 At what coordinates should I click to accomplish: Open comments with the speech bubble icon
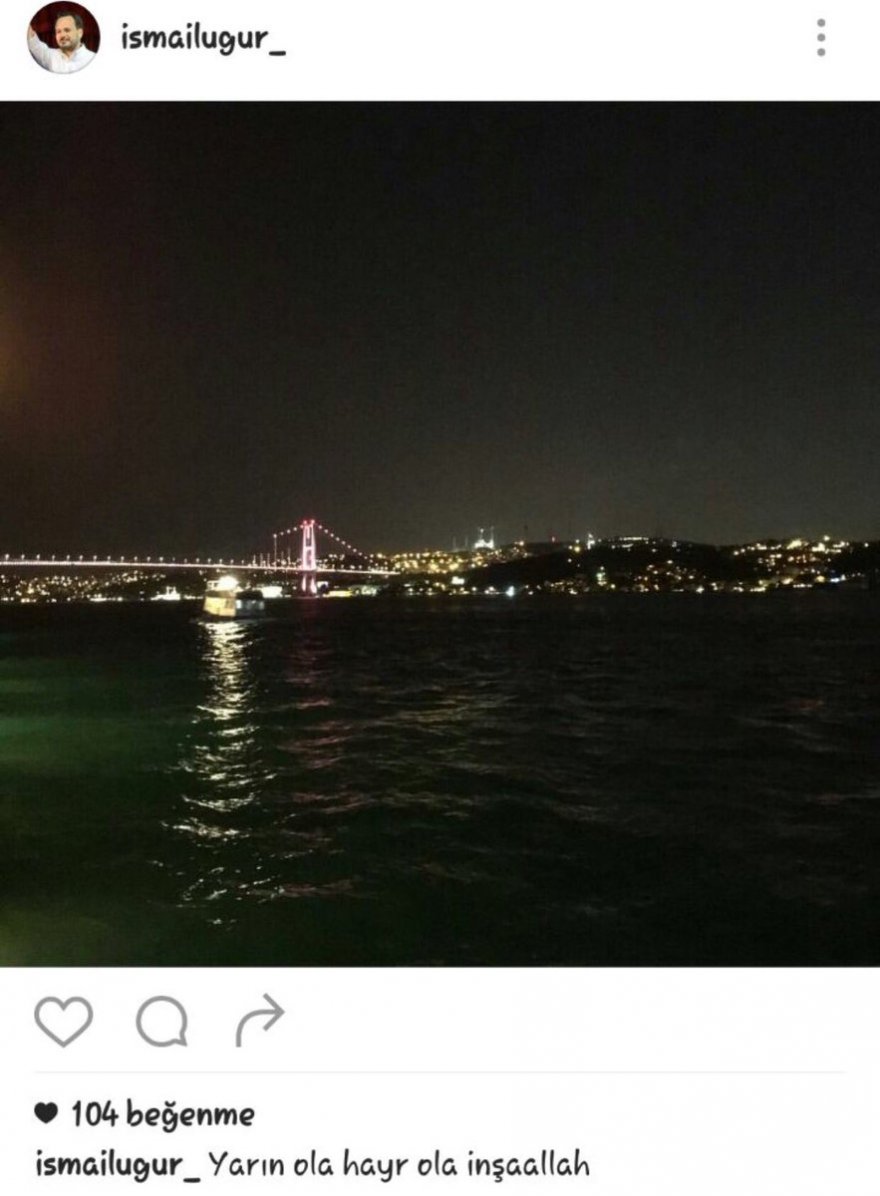[161, 1022]
